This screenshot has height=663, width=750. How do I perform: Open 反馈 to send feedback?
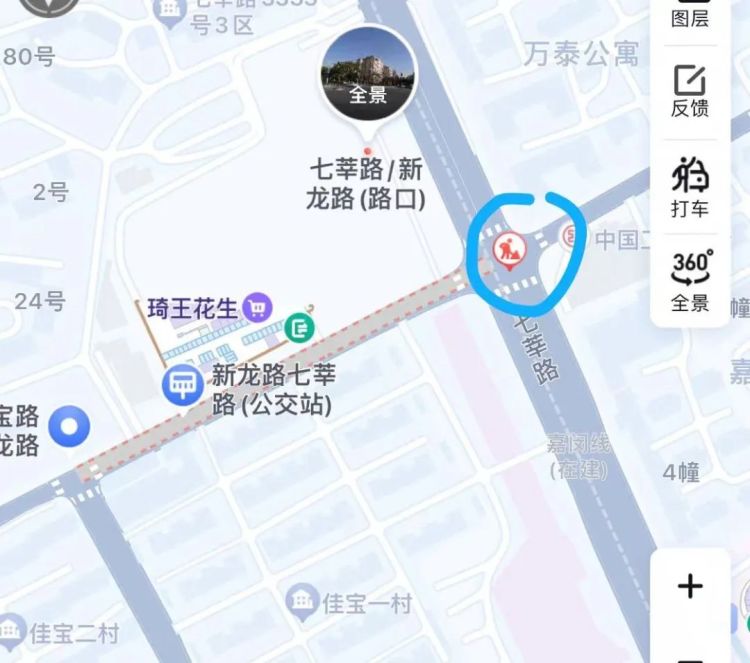point(690,90)
